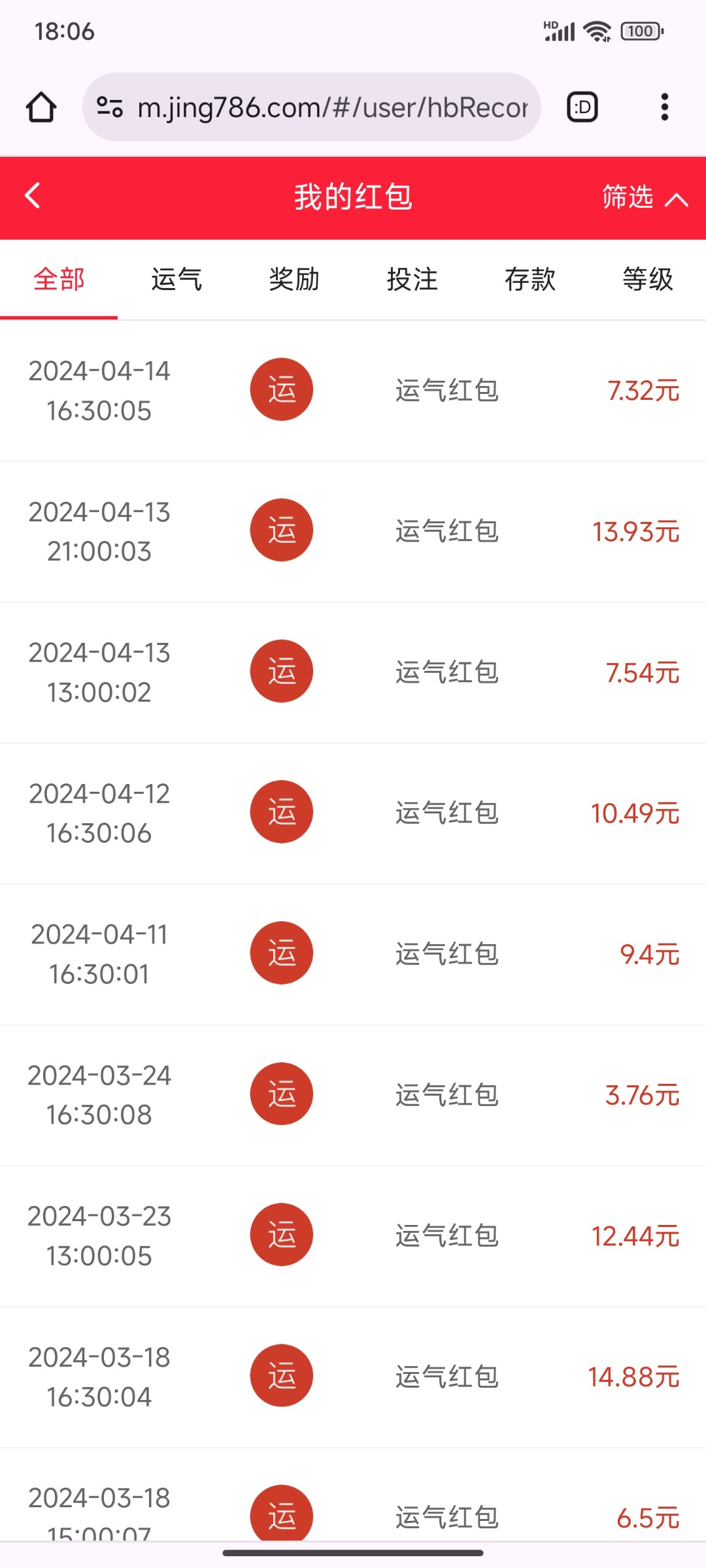Image resolution: width=706 pixels, height=1568 pixels.
Task: Tap the home icon left of the address bar
Action: coord(41,106)
